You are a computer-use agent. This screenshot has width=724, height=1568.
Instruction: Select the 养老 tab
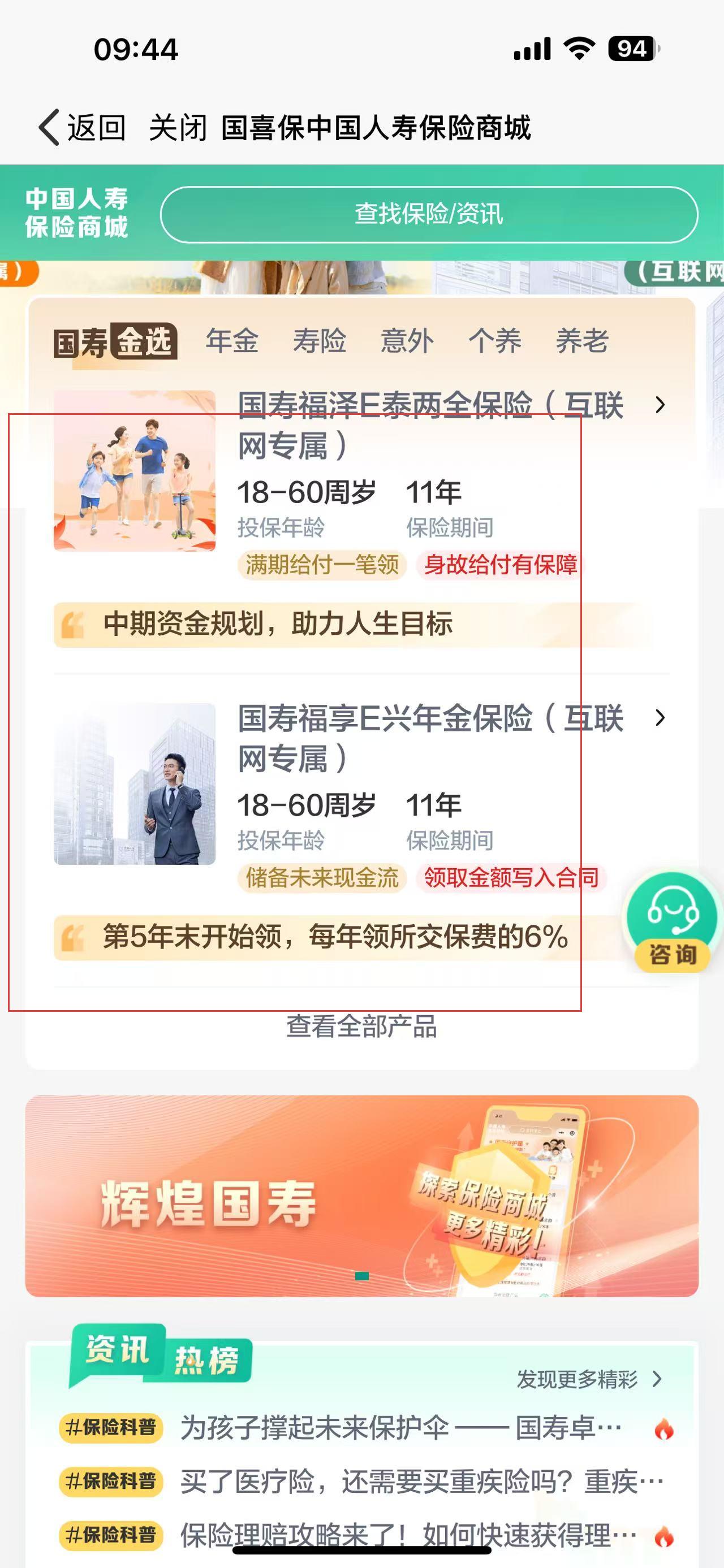pyautogui.click(x=581, y=341)
